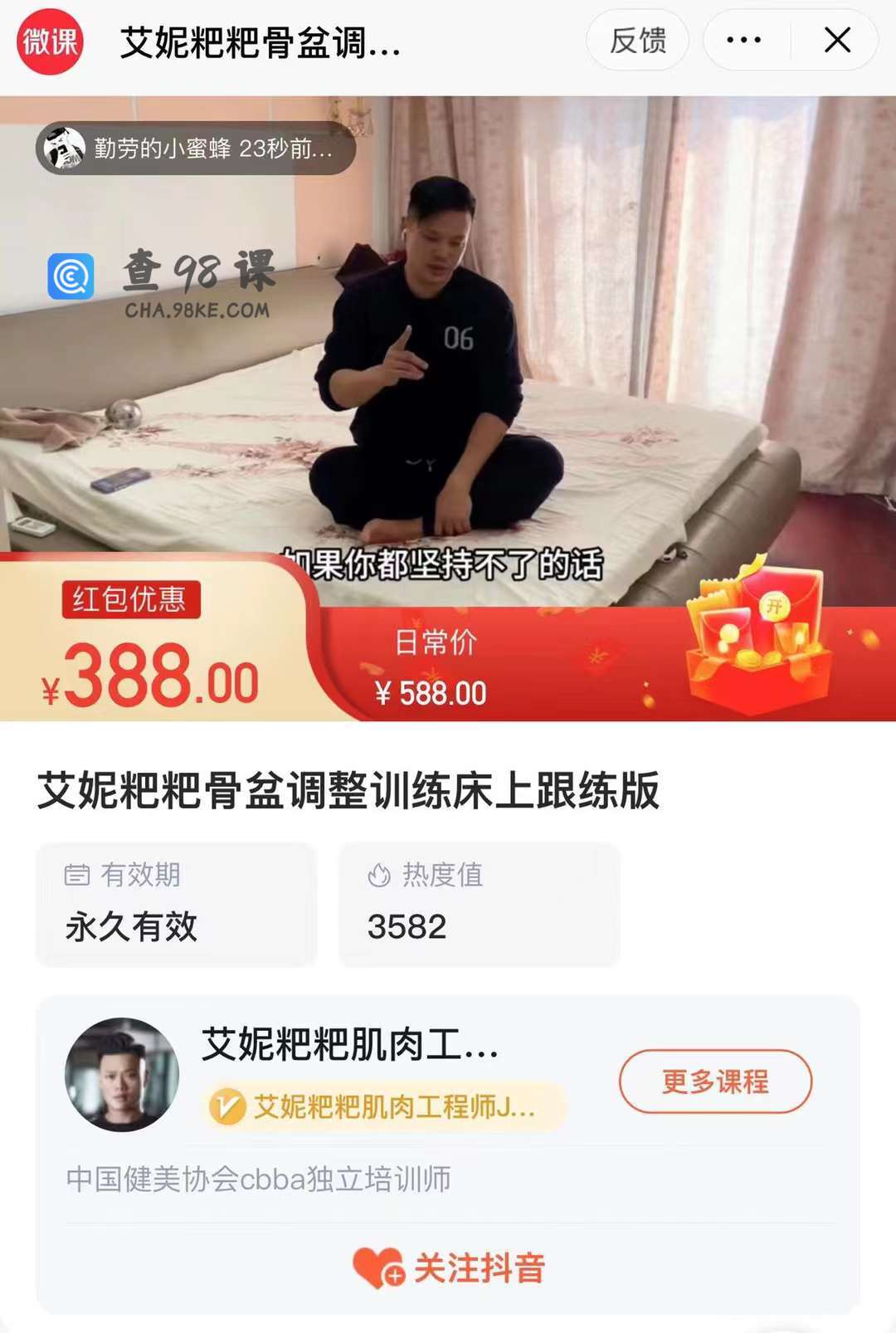Tap the 勤劳的小蜜蜂 recent buyer notice
This screenshot has width=896, height=1333.
[196, 149]
